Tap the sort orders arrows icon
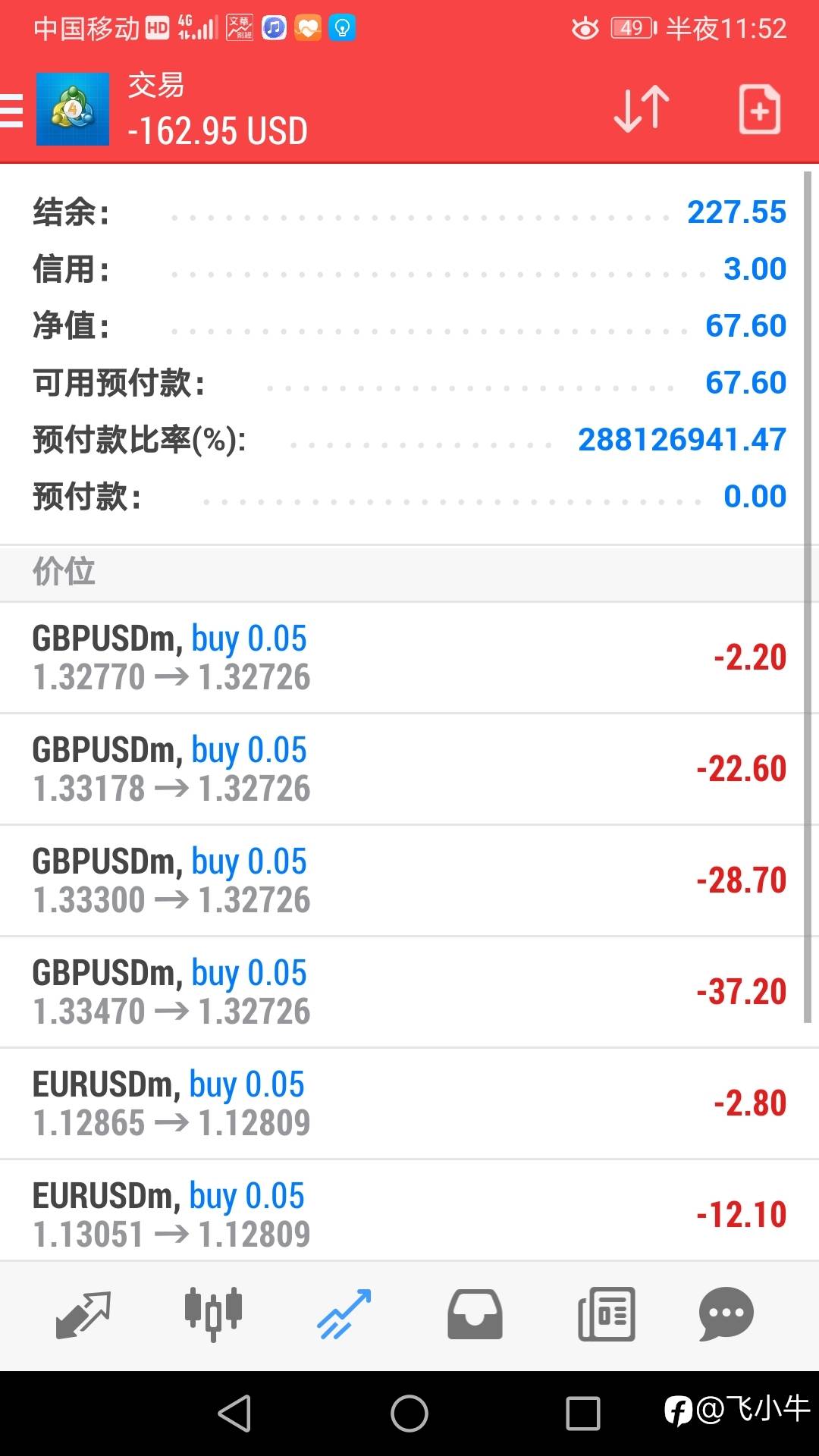 (642, 110)
